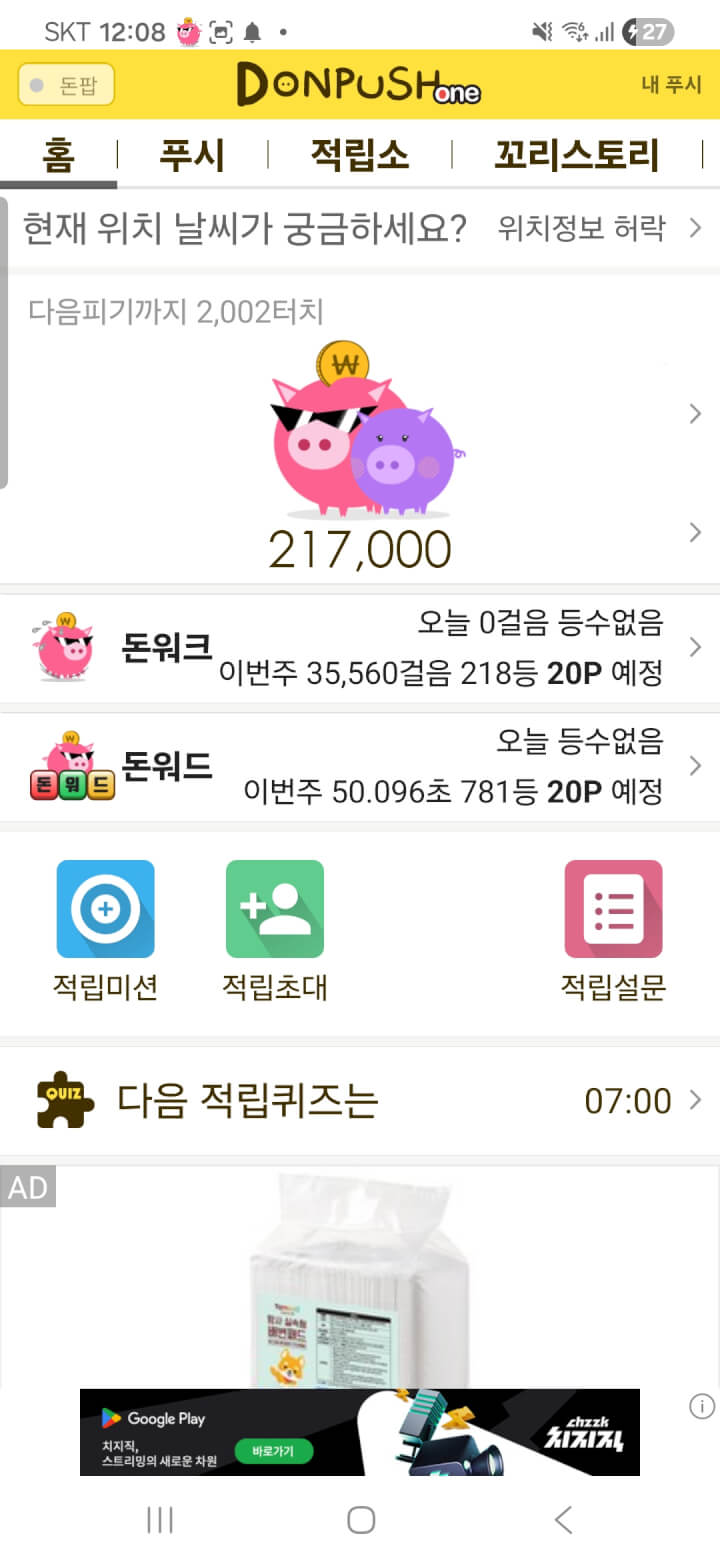720x1560 pixels.
Task: Open the 217,000 points balance
Action: [x=360, y=549]
